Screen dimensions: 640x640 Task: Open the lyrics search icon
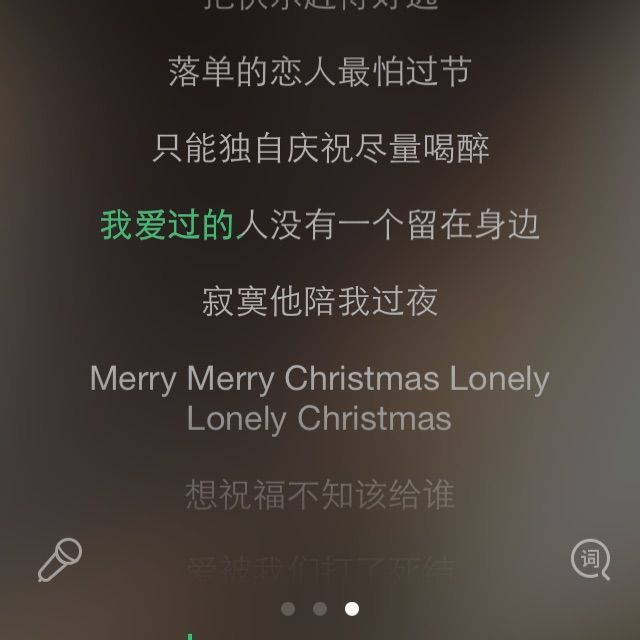click(x=590, y=559)
